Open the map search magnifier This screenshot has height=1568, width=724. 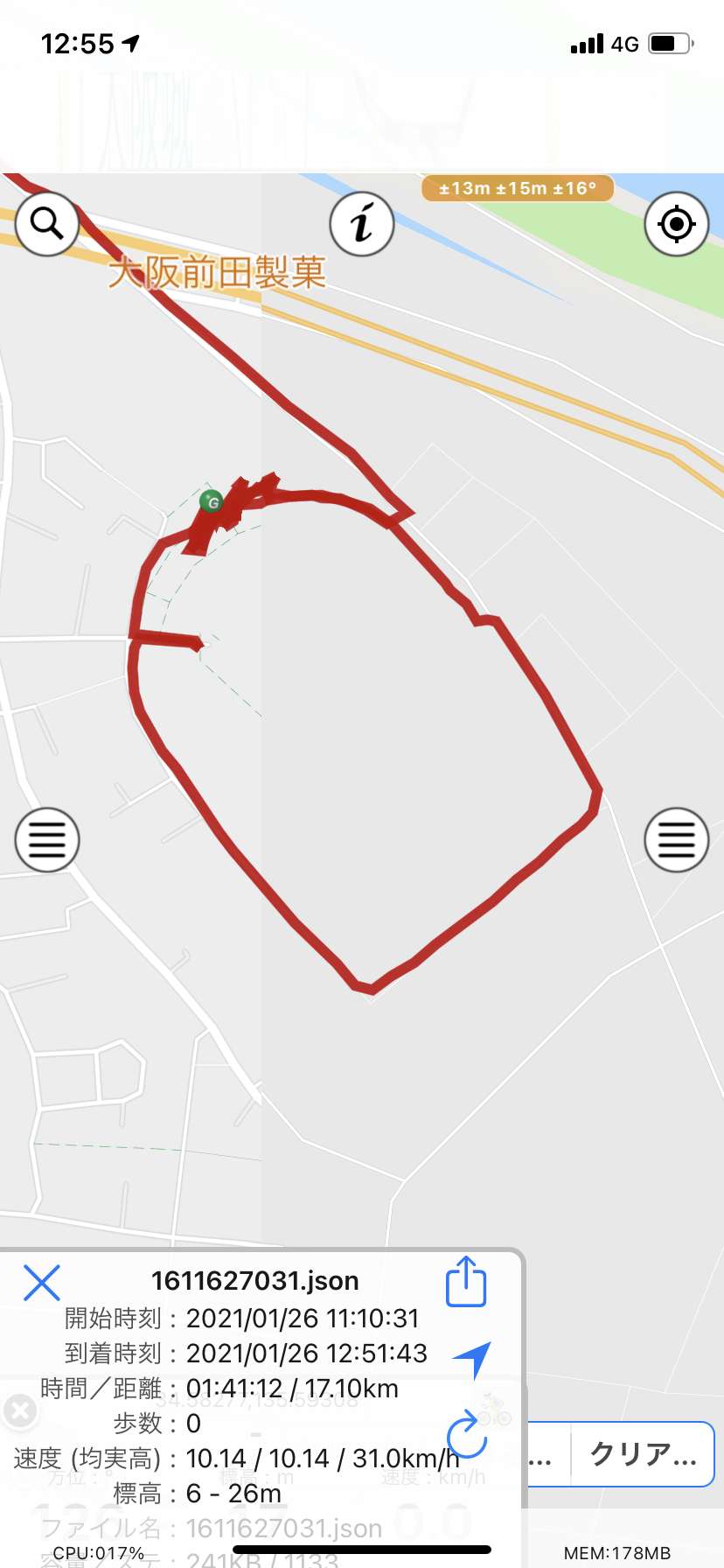[47, 224]
